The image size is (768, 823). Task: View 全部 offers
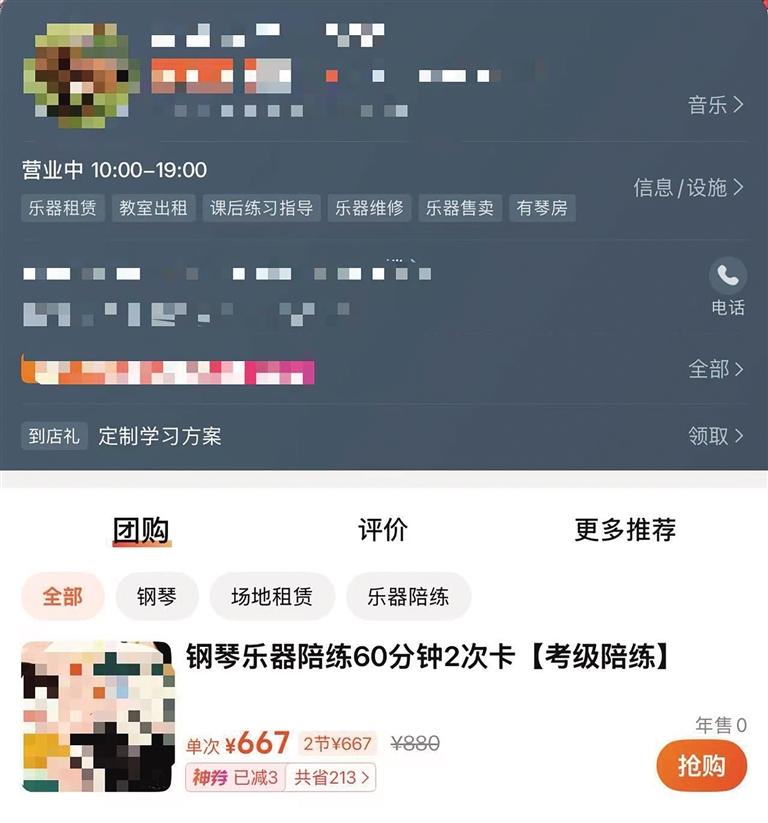[715, 369]
